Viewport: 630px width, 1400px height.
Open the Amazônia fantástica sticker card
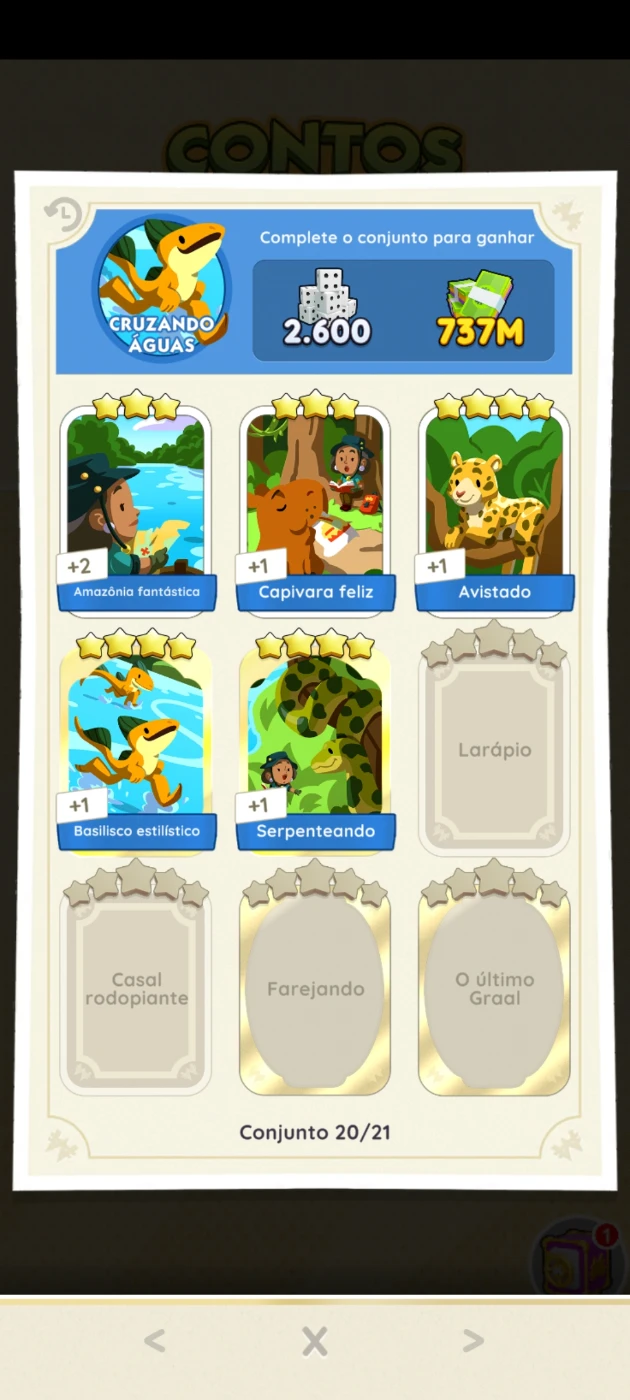coord(136,508)
